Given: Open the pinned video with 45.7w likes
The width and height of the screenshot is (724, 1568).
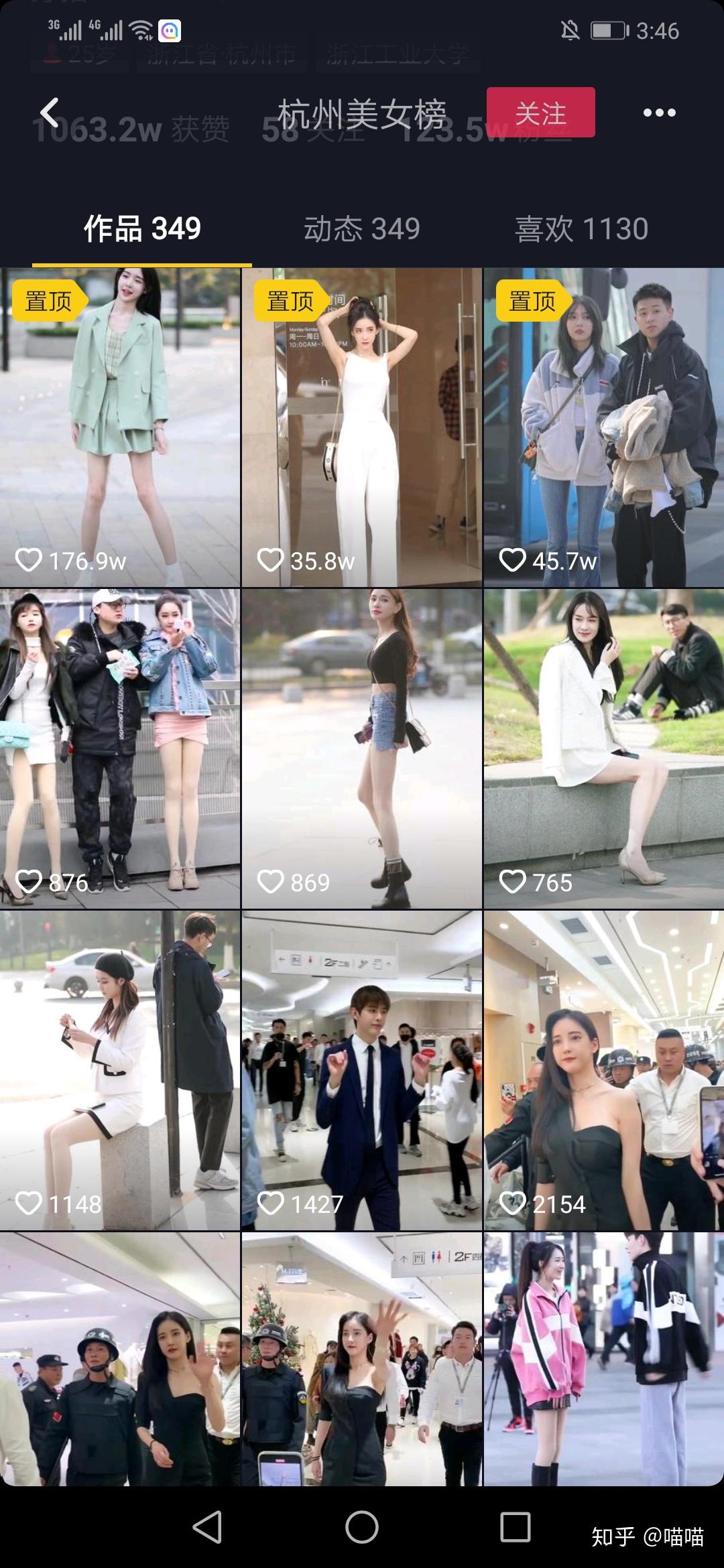Looking at the screenshot, I should (x=603, y=428).
